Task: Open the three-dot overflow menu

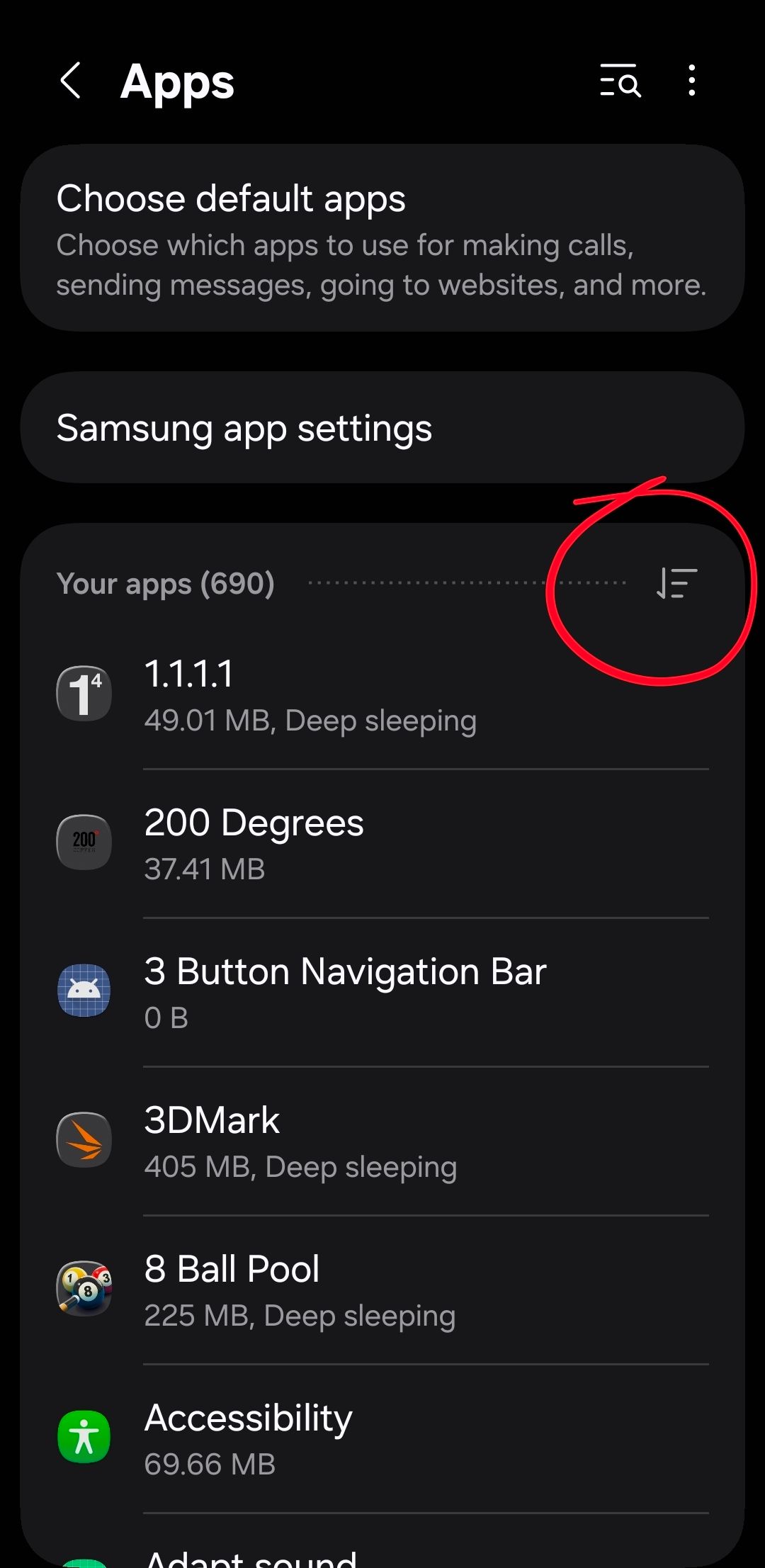Action: tap(691, 81)
